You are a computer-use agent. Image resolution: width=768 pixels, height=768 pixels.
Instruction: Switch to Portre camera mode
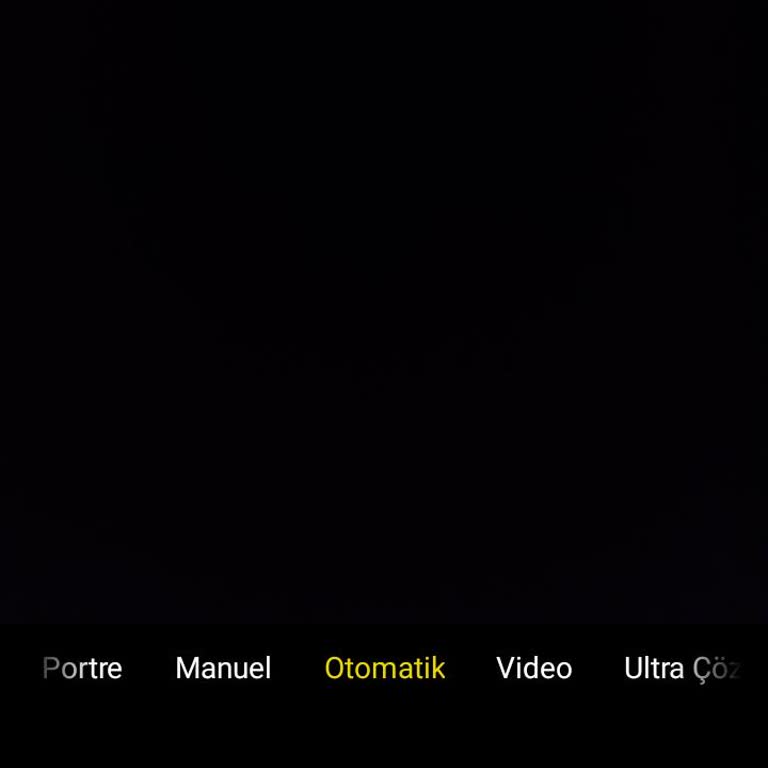pos(82,668)
